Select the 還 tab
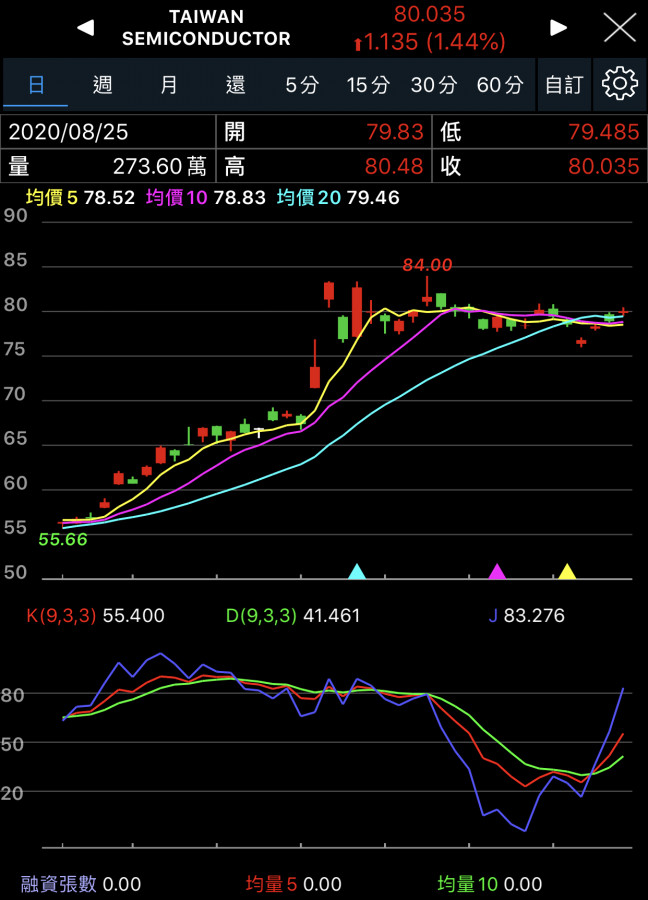 coord(235,85)
